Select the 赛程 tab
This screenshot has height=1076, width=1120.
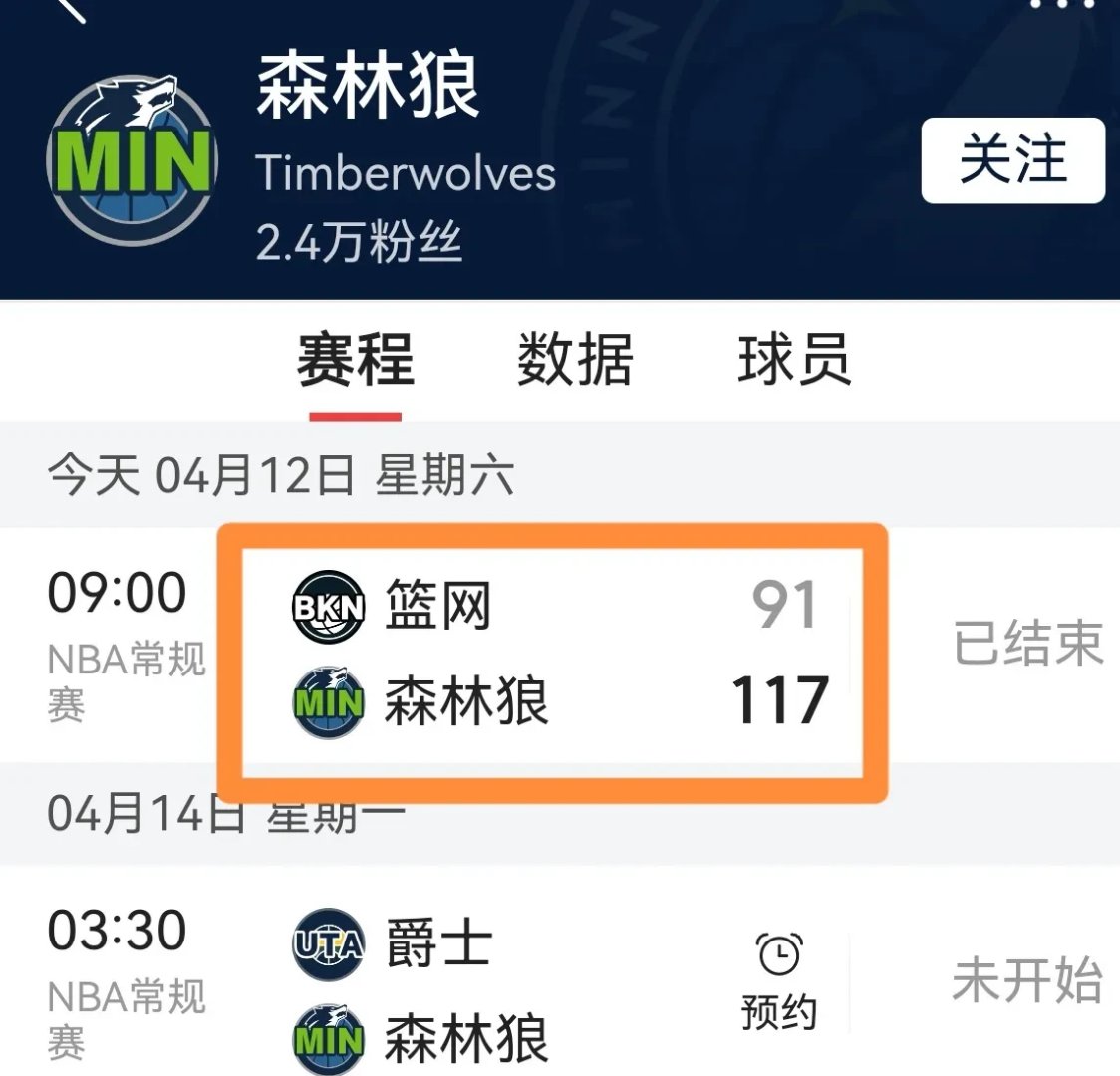[x=355, y=360]
